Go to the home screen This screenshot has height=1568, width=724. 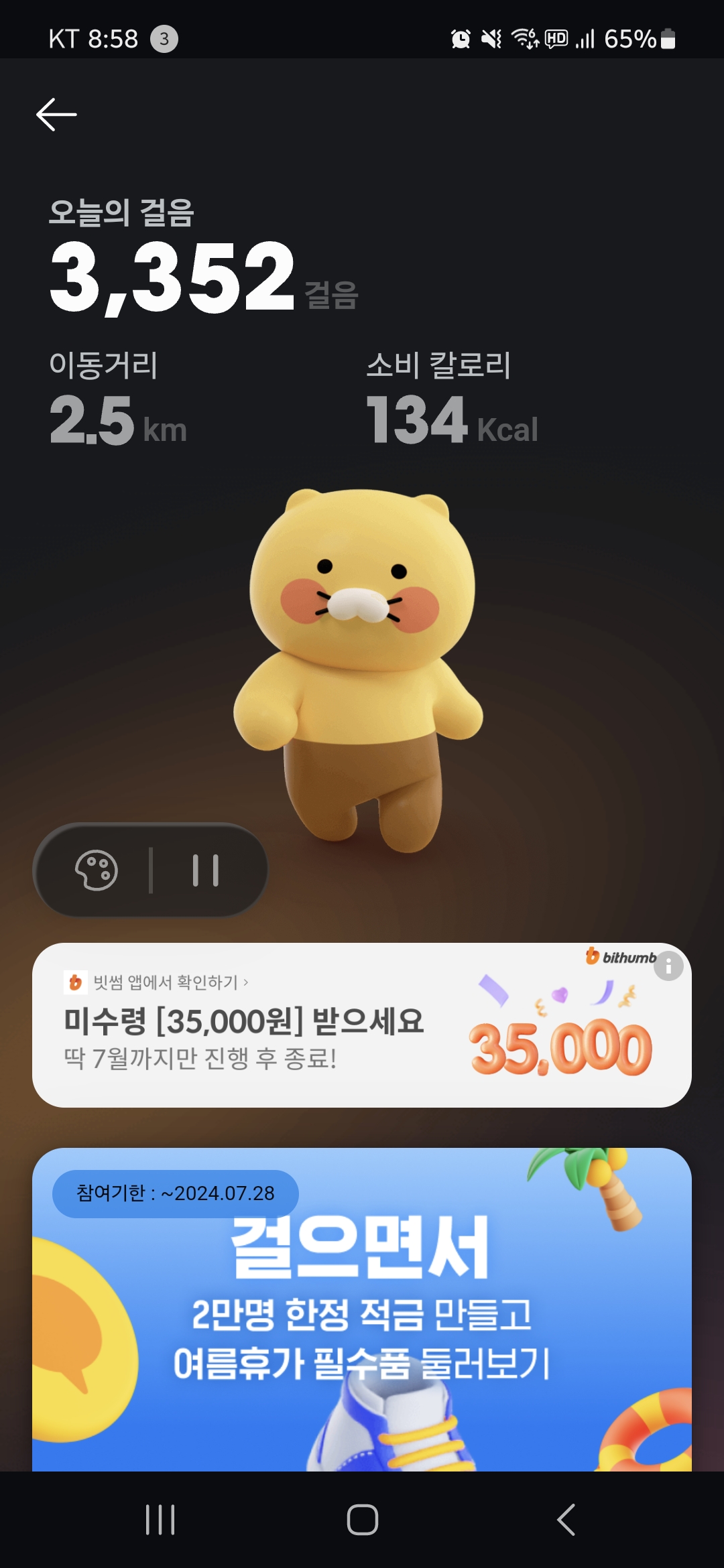[x=362, y=1520]
